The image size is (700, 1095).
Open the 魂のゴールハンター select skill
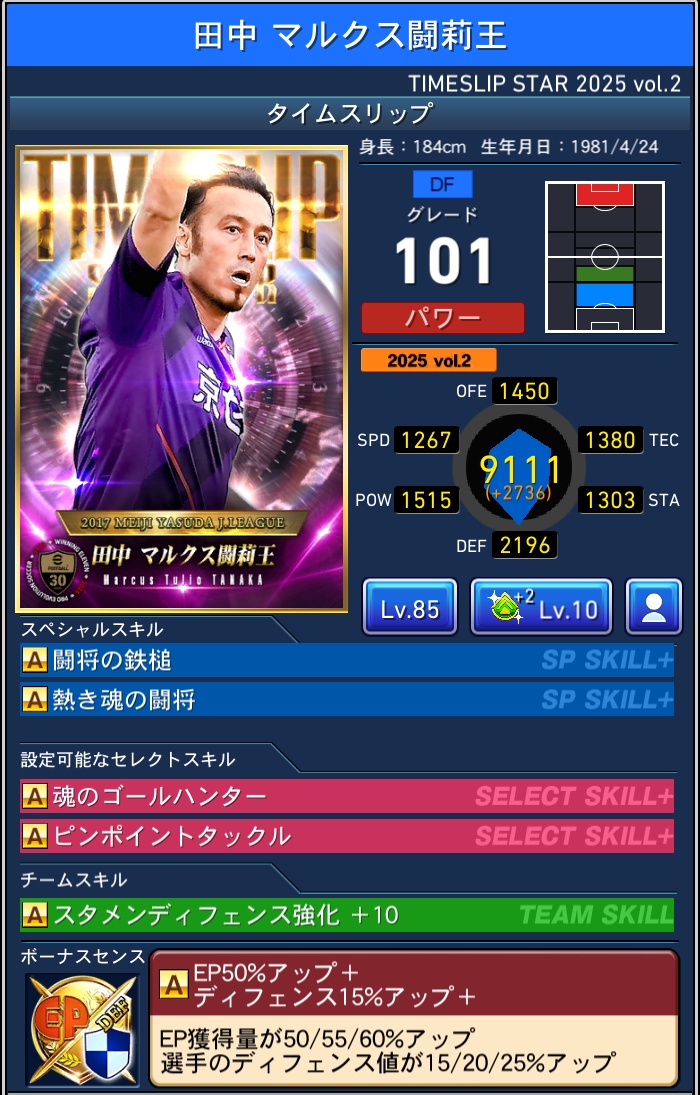point(346,796)
